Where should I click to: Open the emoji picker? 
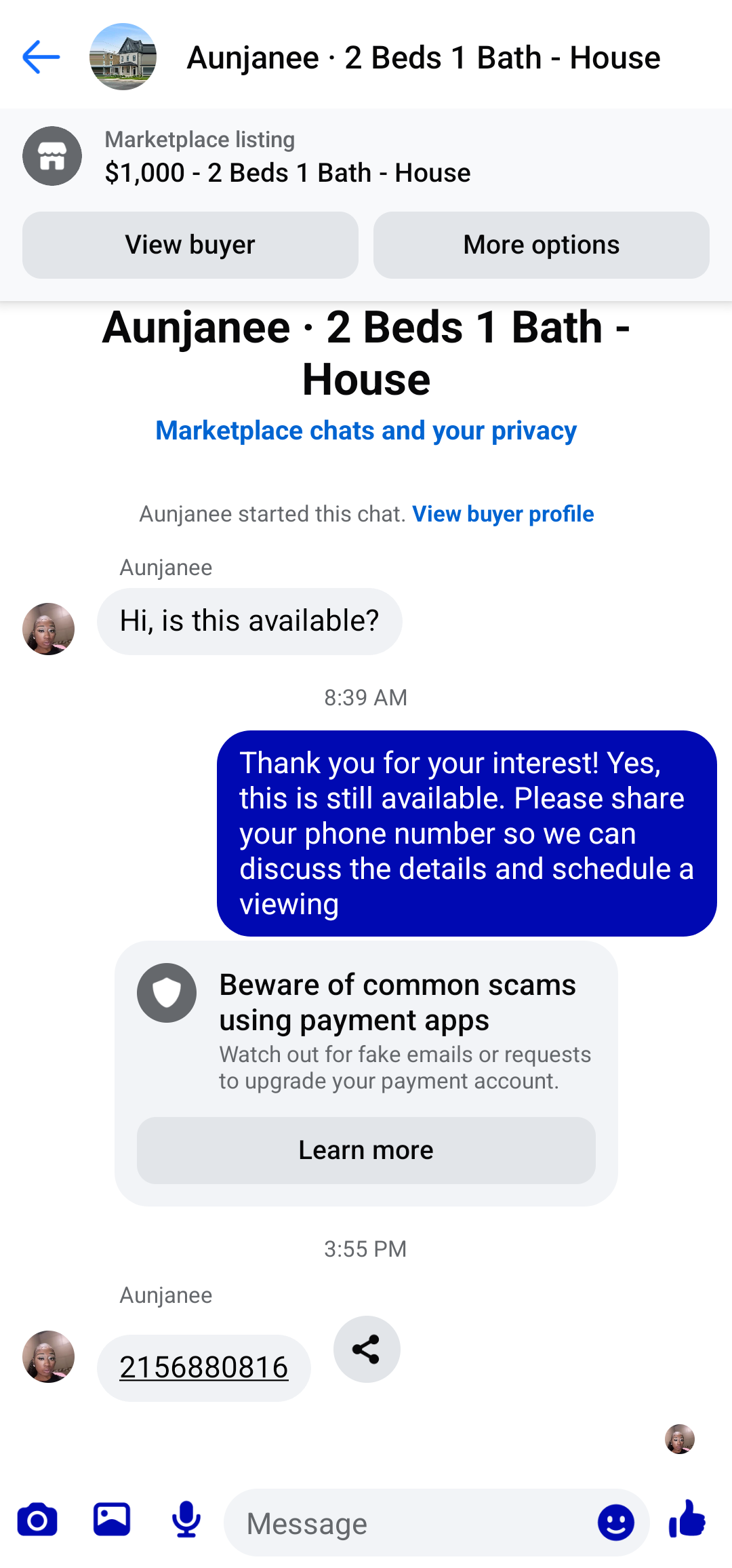pos(616,1523)
